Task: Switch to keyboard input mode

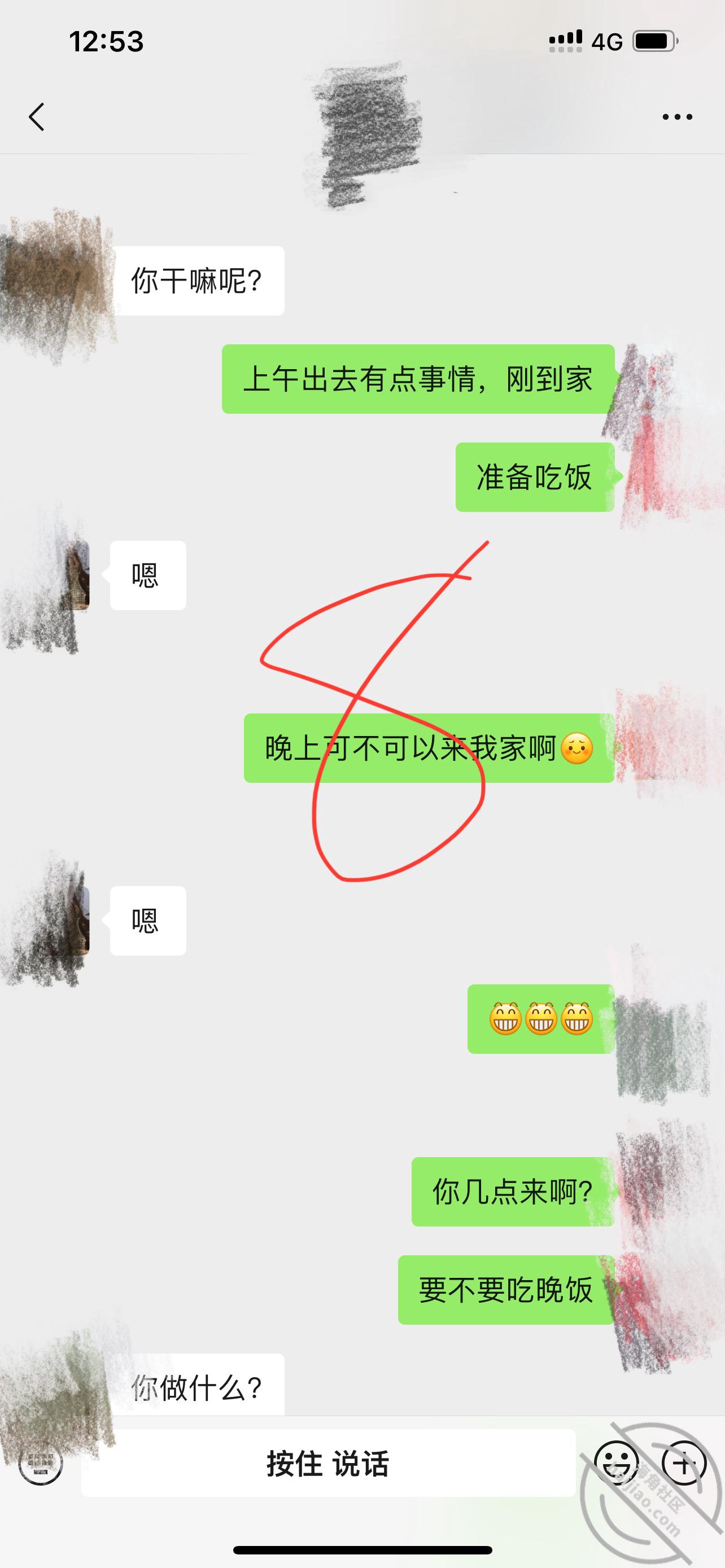Action: [40, 1464]
